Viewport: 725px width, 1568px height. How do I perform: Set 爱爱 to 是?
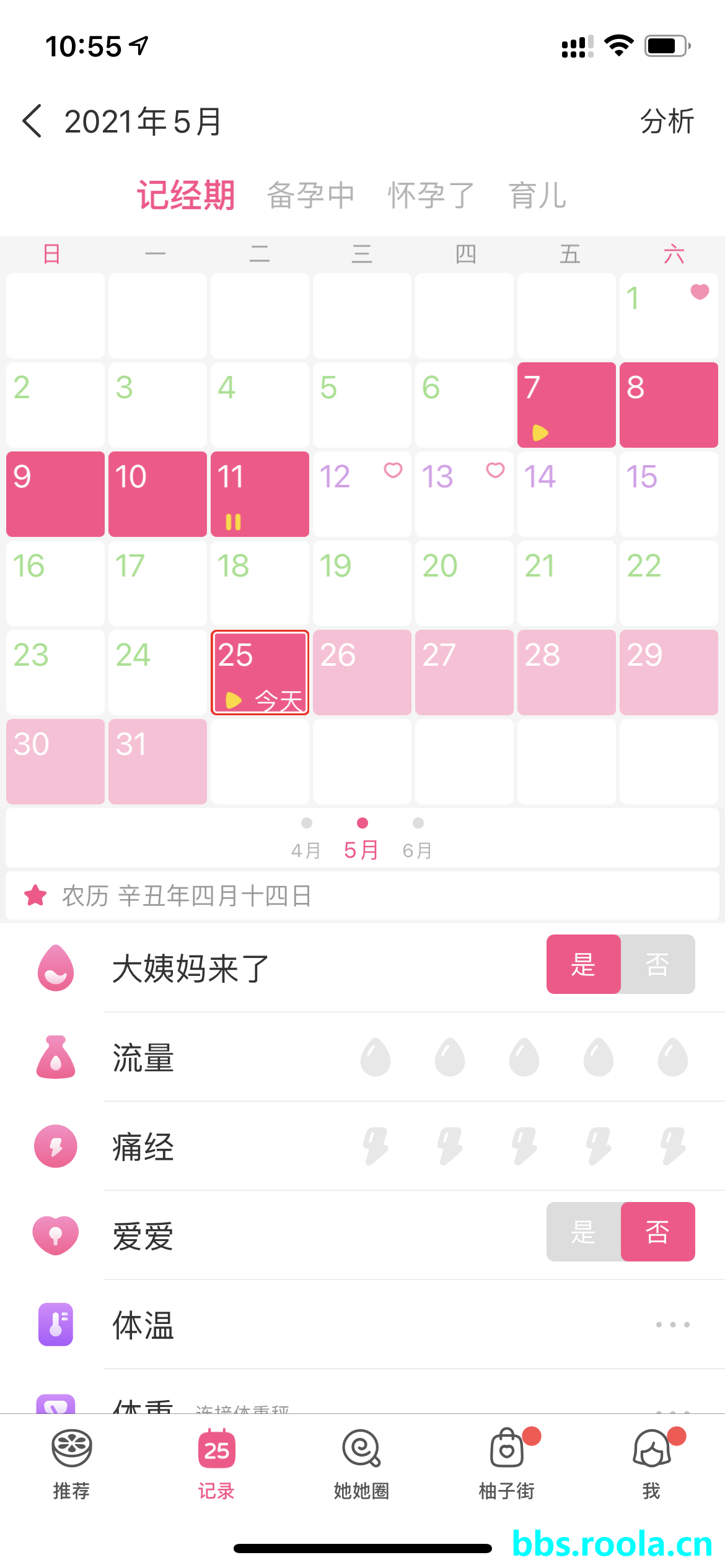pyautogui.click(x=583, y=1232)
